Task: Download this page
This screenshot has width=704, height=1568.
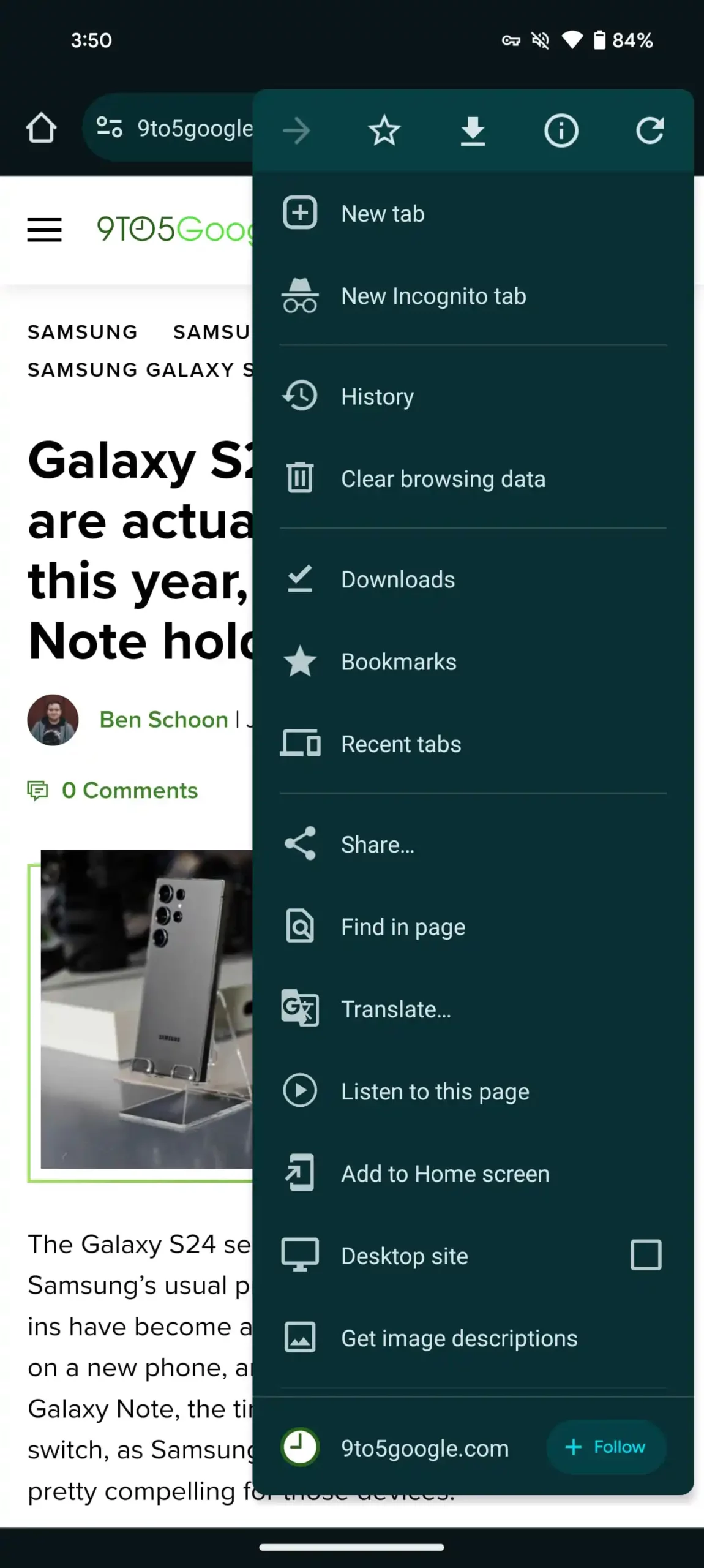Action: [x=473, y=130]
